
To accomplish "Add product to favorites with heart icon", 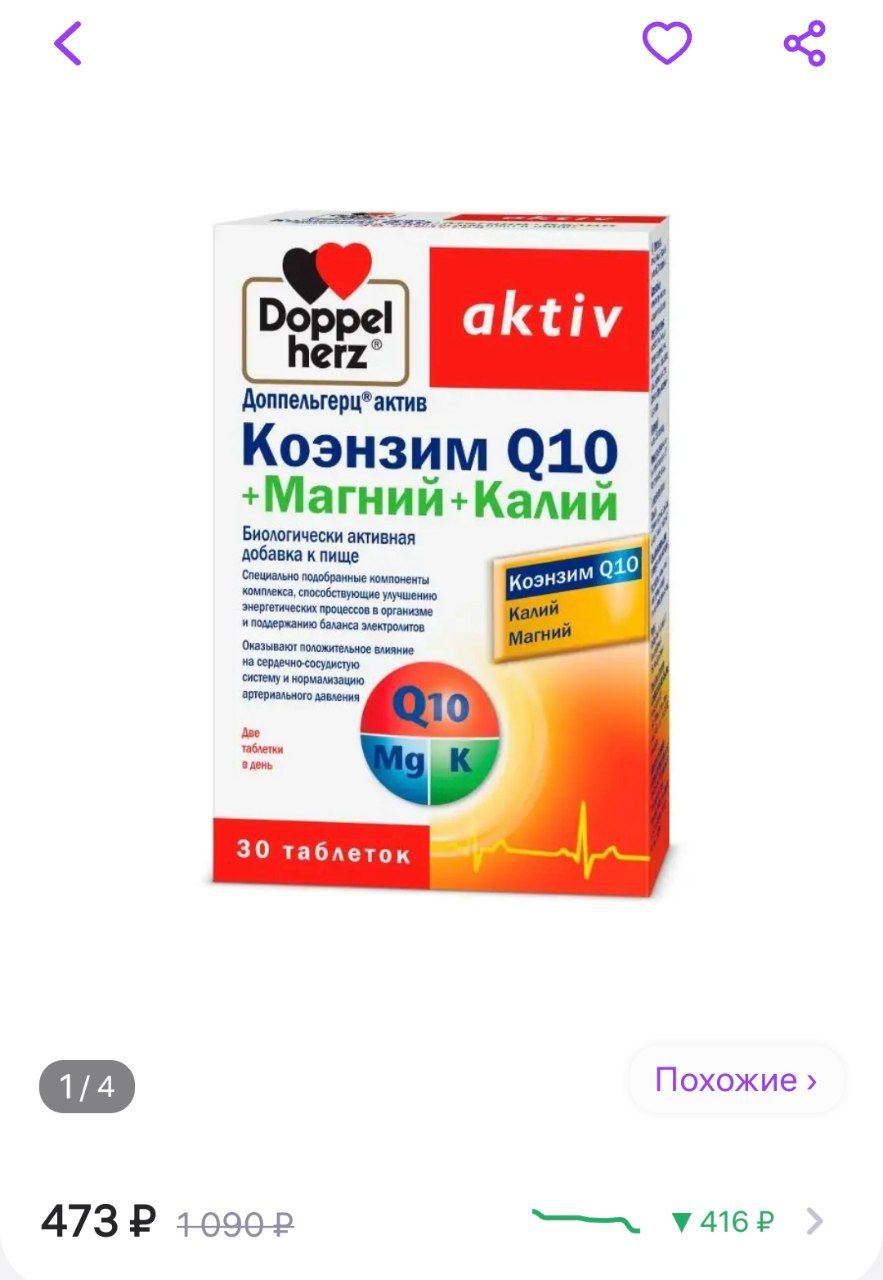I will pos(666,44).
